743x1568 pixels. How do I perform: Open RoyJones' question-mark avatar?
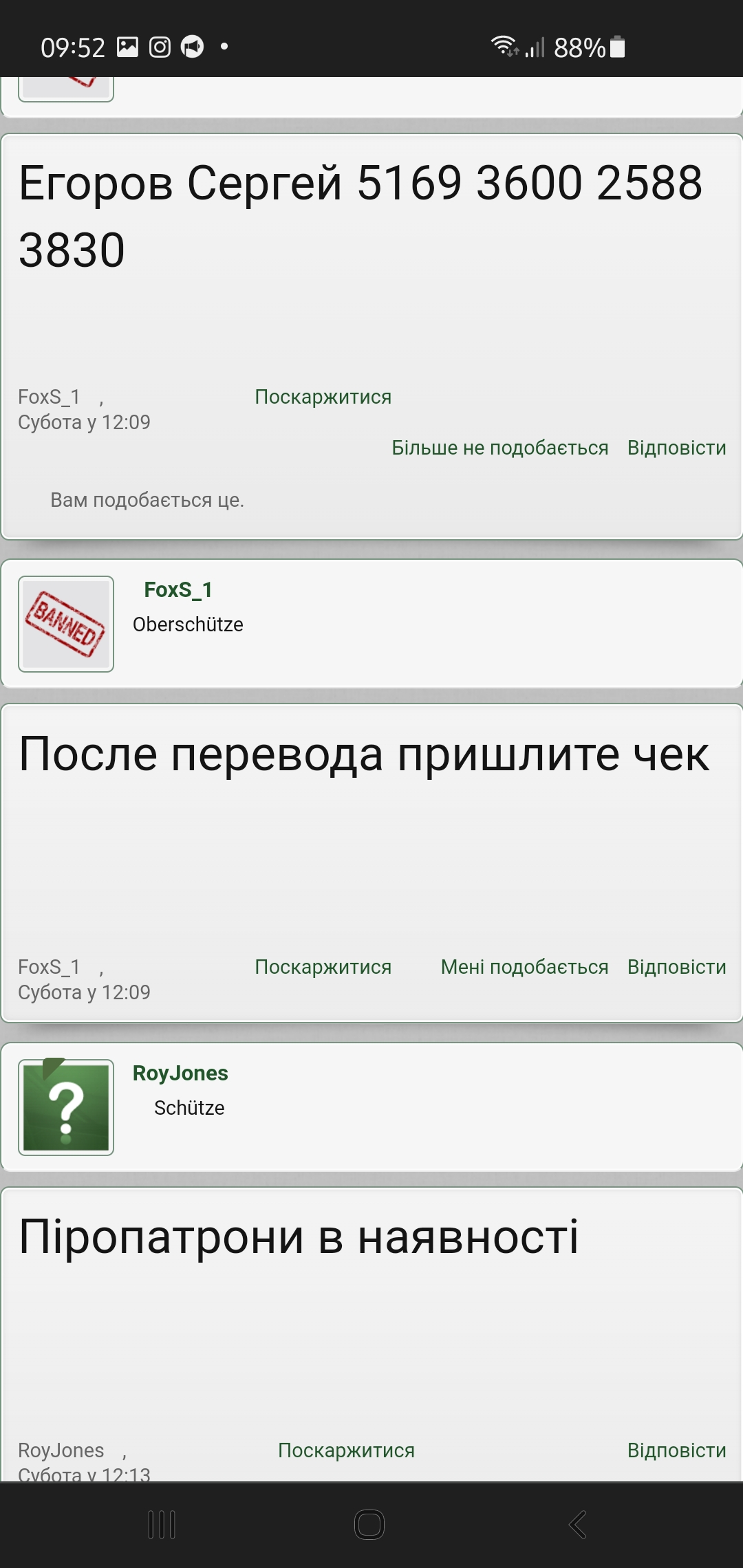[66, 1107]
